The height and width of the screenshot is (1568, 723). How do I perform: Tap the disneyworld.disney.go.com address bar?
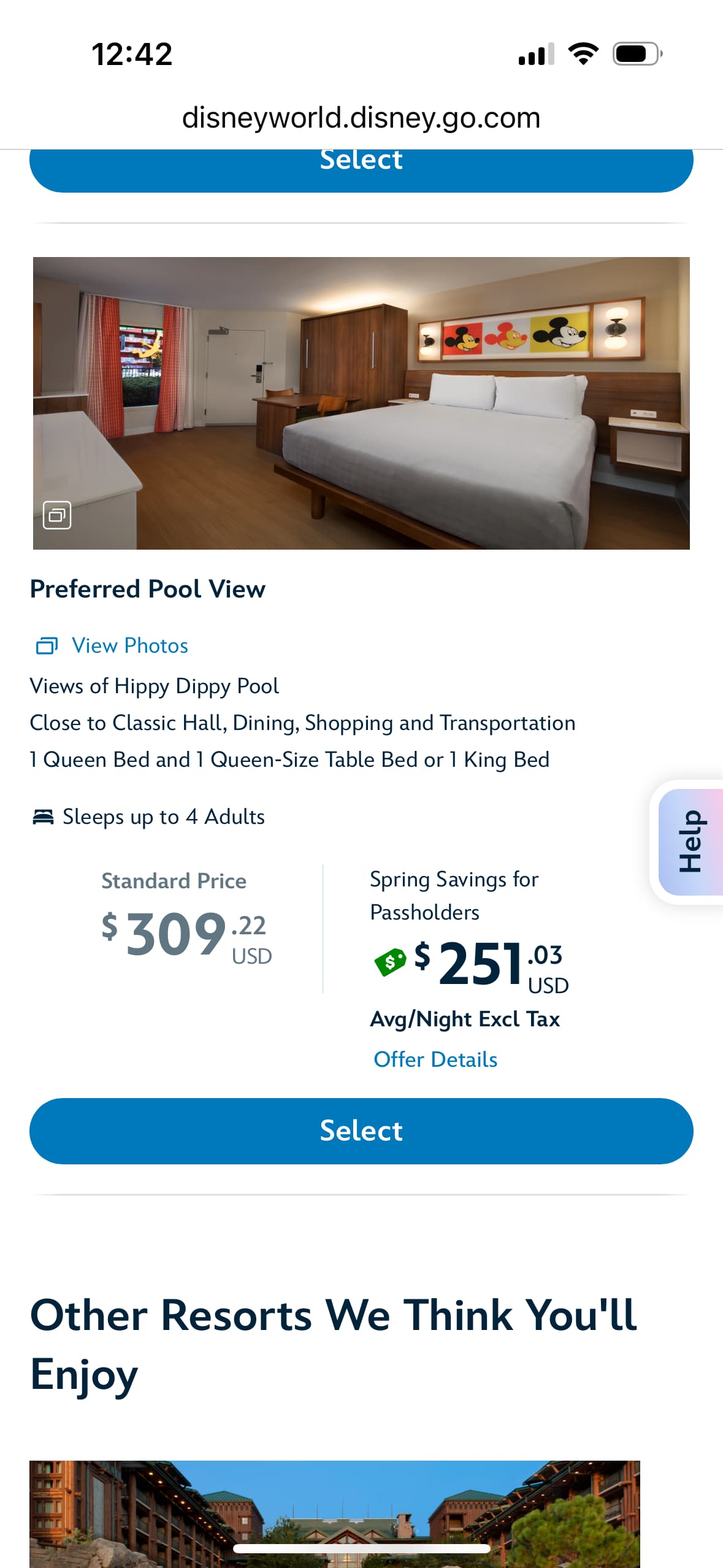(361, 117)
